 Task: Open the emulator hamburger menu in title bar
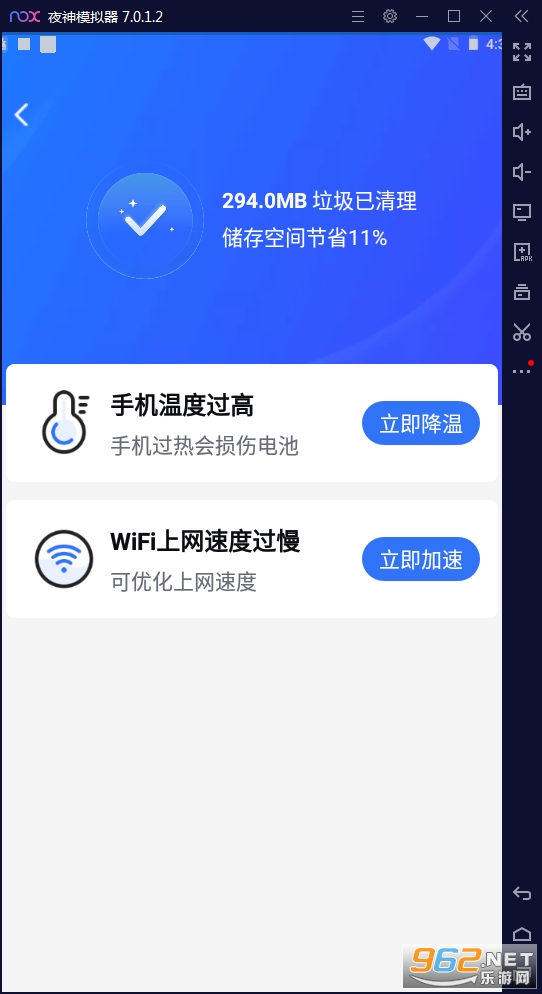click(x=358, y=16)
